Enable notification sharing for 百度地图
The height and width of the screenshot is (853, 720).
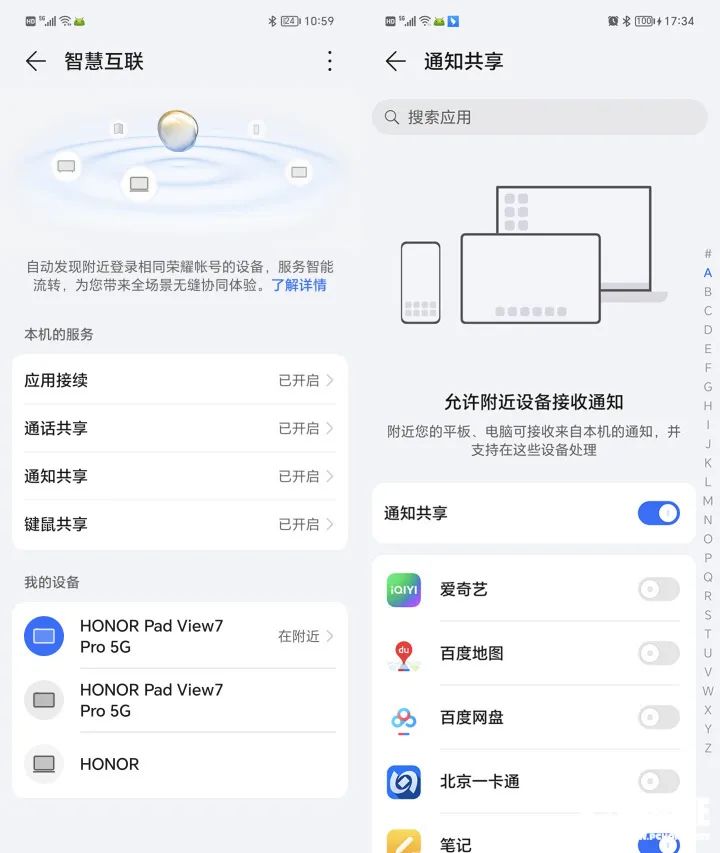(x=658, y=653)
